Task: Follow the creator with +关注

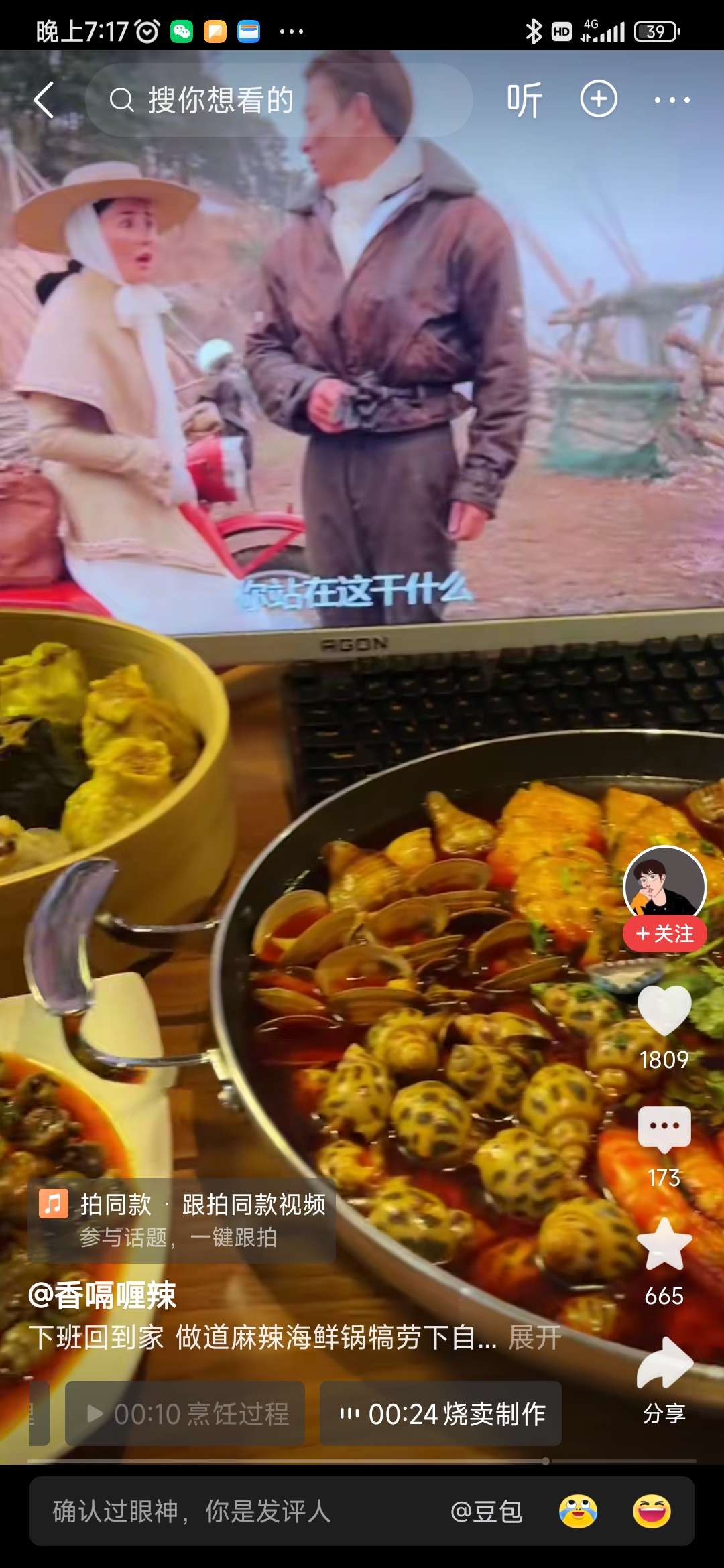Action: [x=664, y=933]
